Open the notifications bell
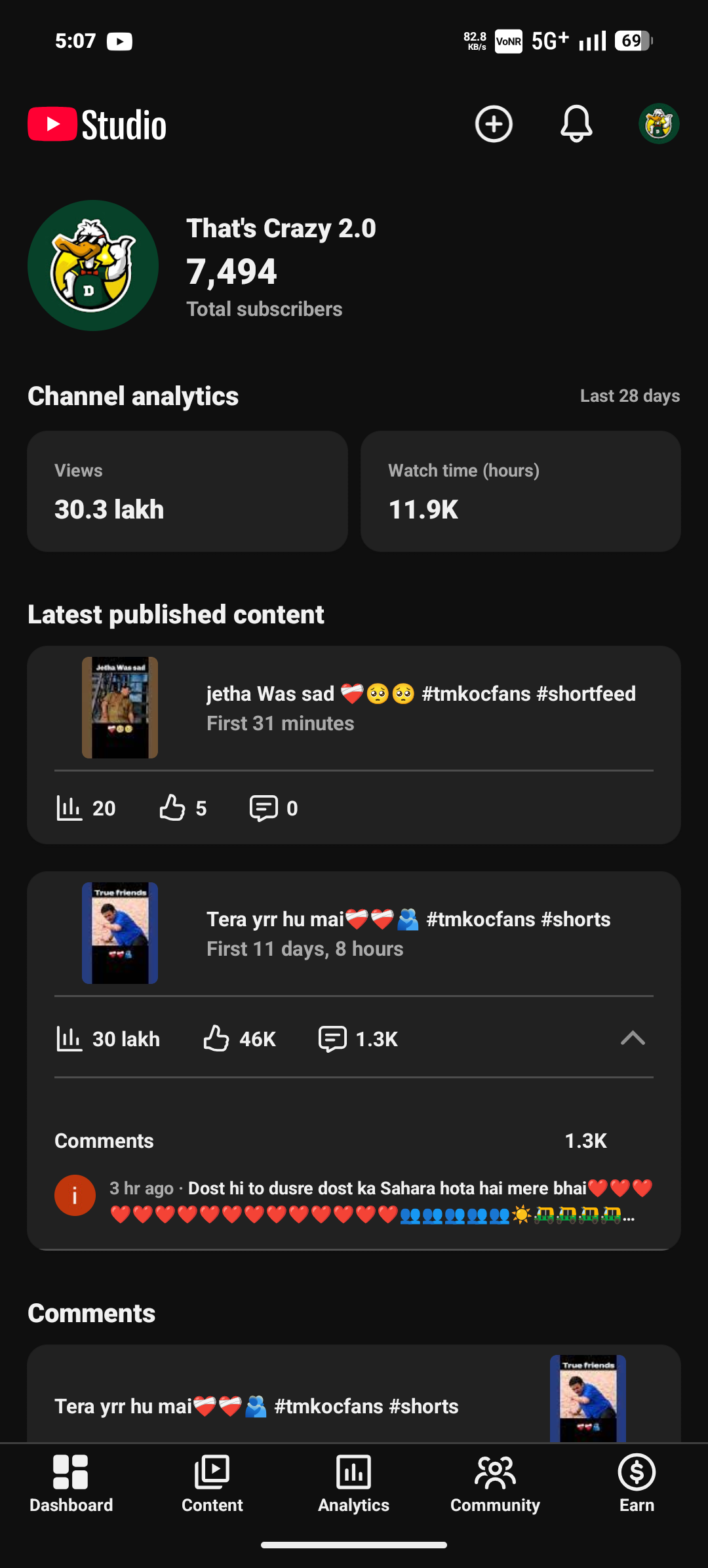The height and width of the screenshot is (1568, 708). (576, 124)
